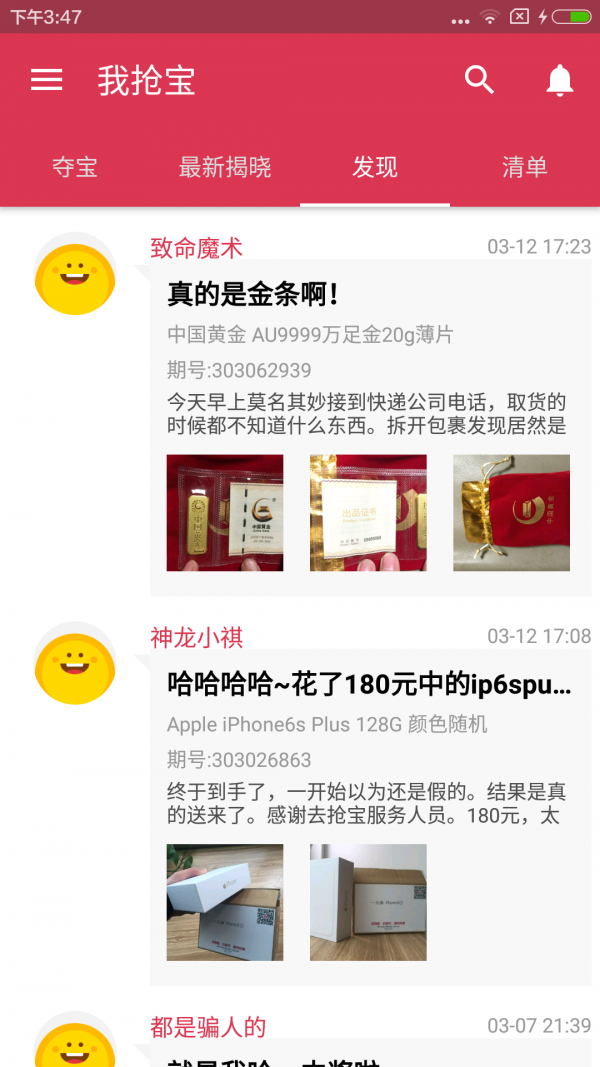Open the post 真的是金条啊！
This screenshot has width=600, height=1067.
coord(254,294)
